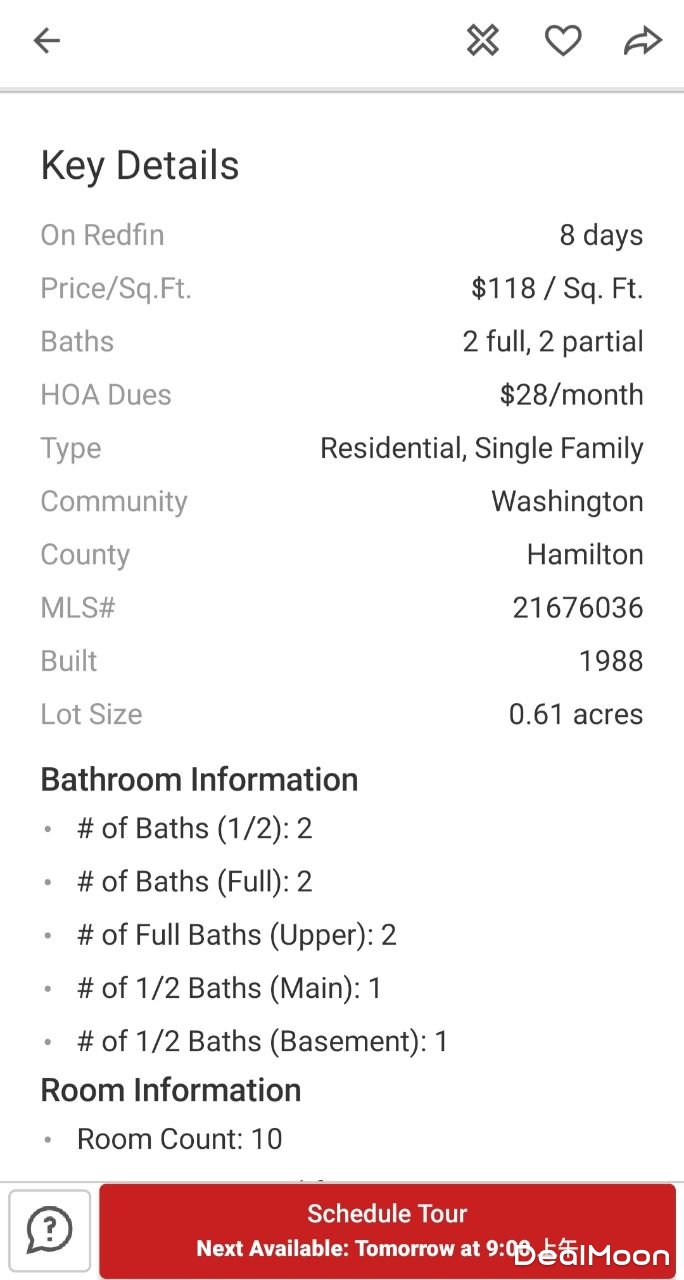684x1280 pixels.
Task: Dismiss this listing with the X icon
Action: (482, 40)
